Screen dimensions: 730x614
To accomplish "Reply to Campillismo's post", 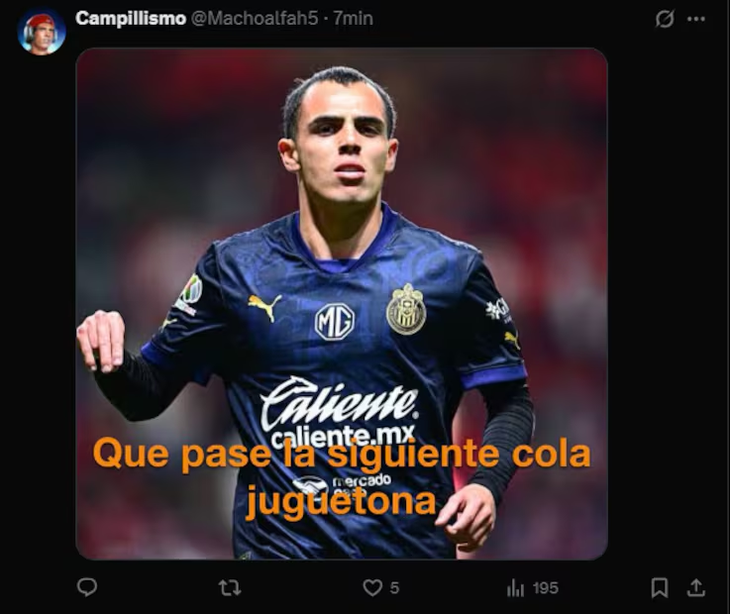I will 87,588.
